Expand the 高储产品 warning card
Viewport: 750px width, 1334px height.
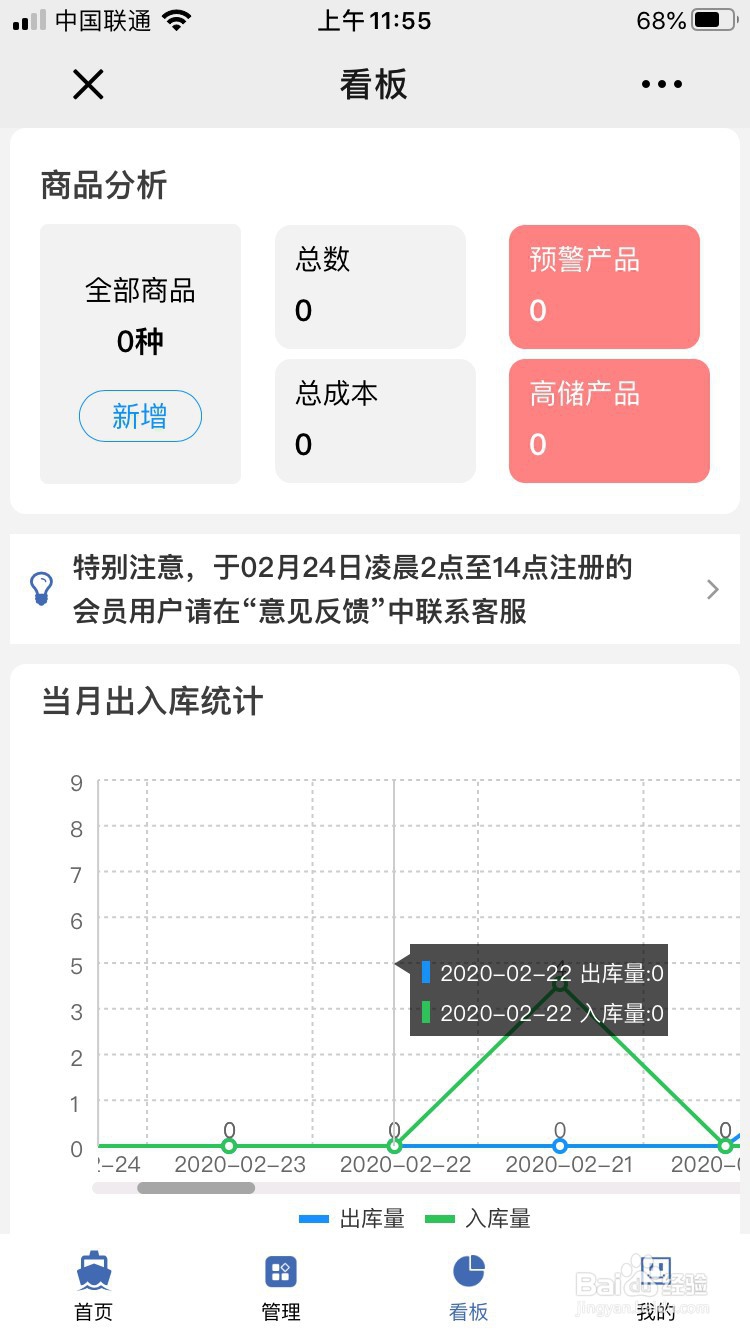pyautogui.click(x=608, y=421)
